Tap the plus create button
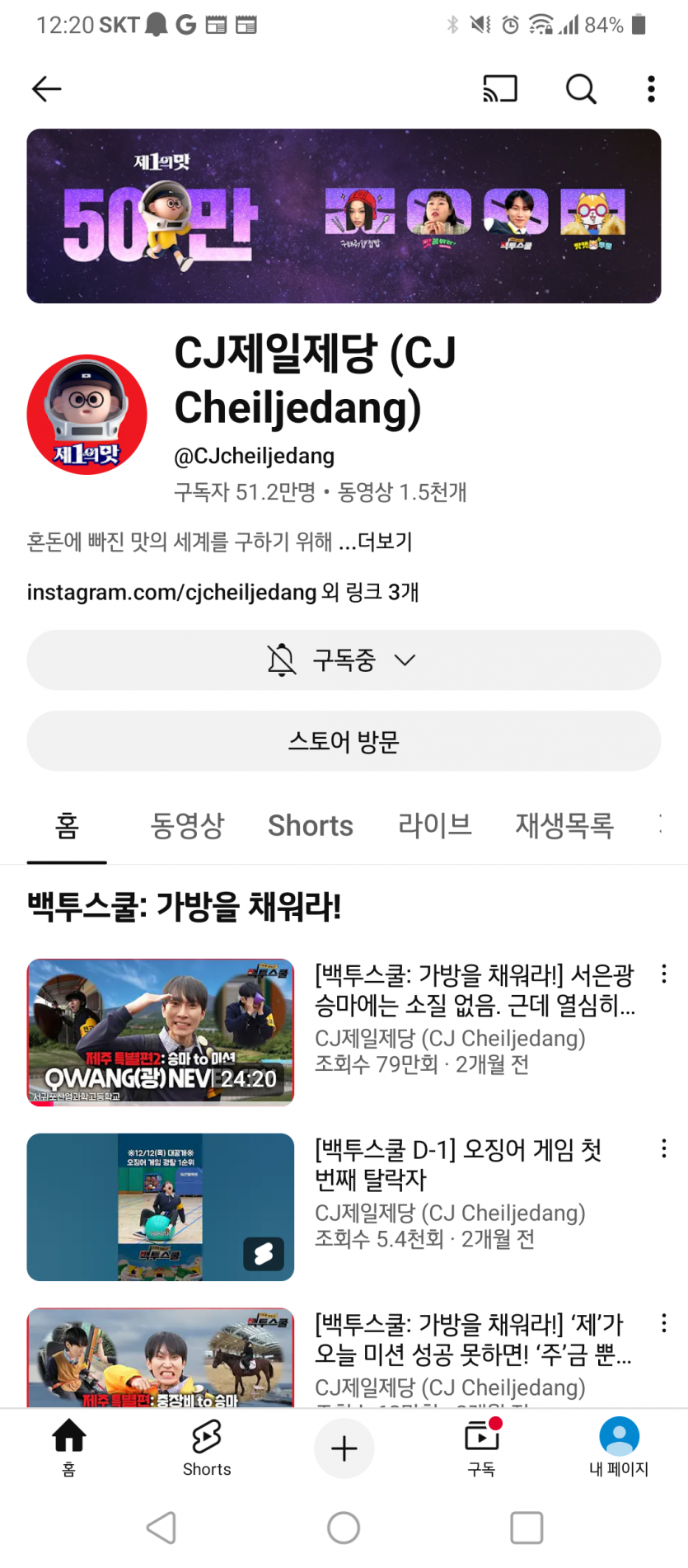 (344, 1448)
